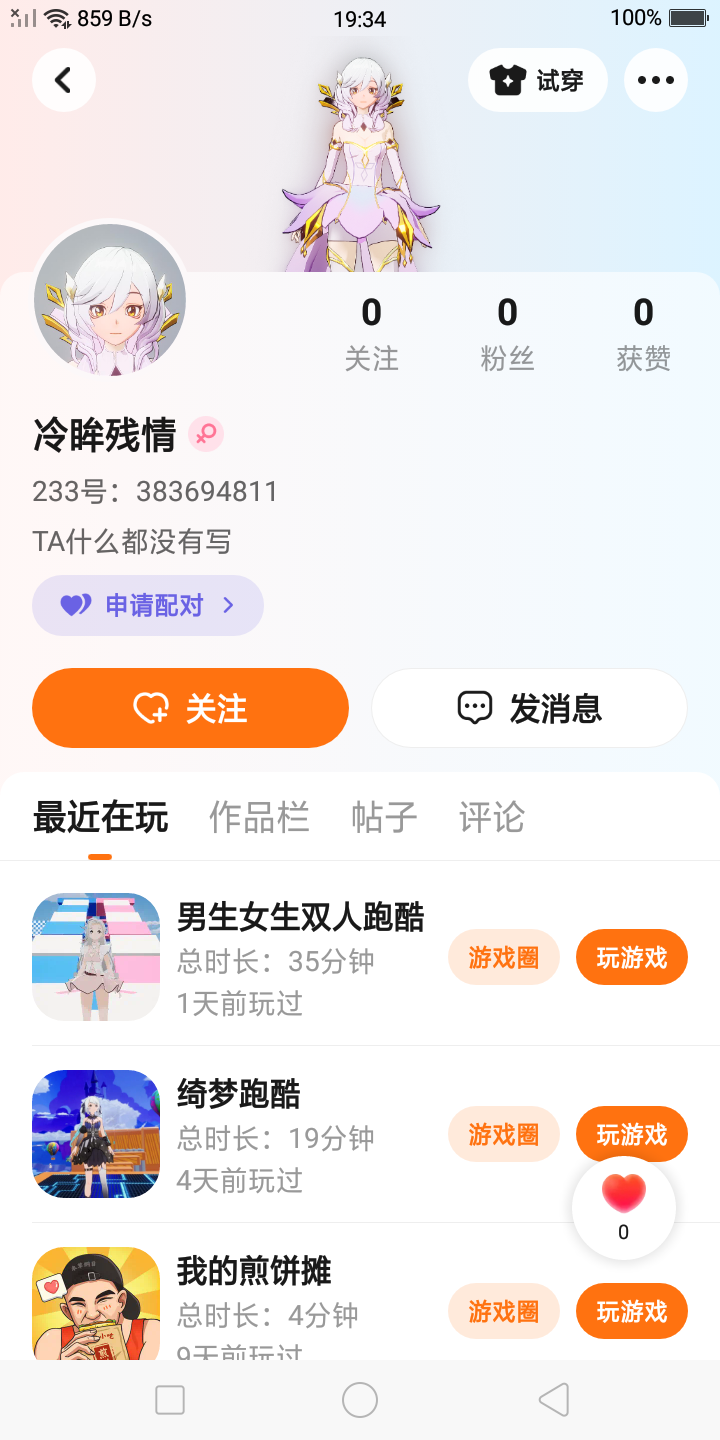Switch to the 评论 tab
This screenshot has height=1440, width=720.
[491, 817]
